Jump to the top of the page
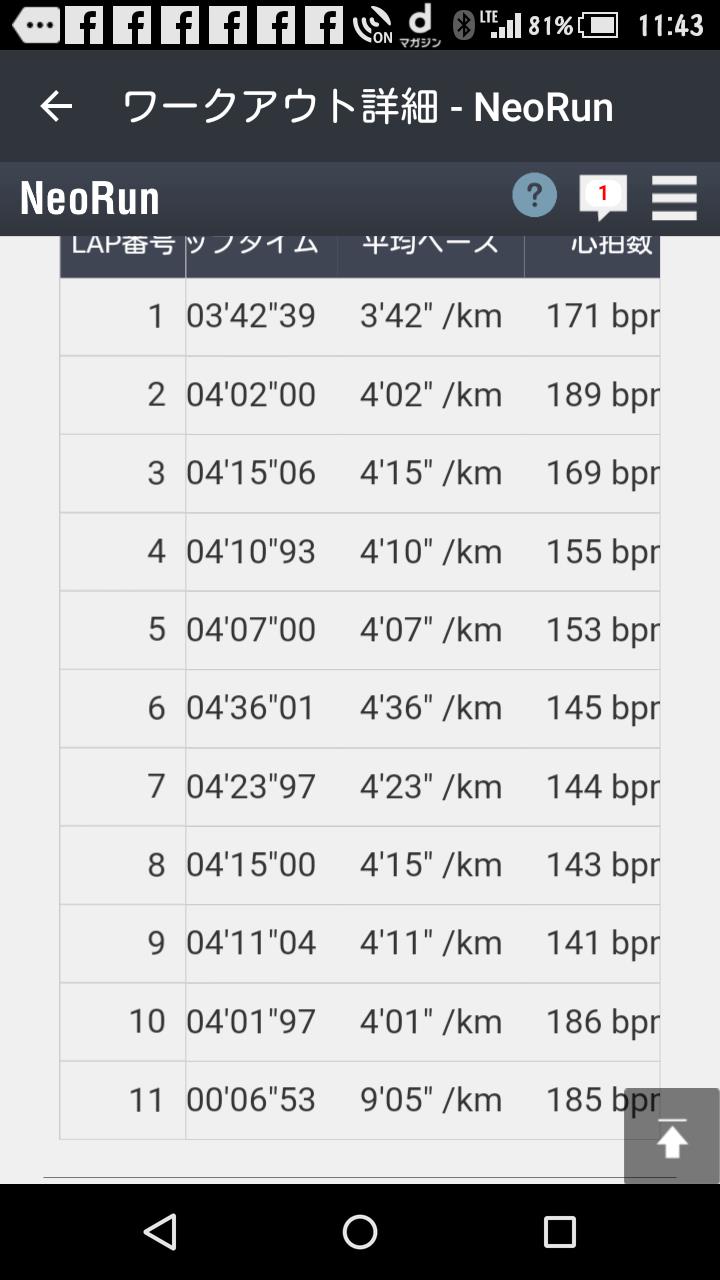This screenshot has width=720, height=1280. (x=672, y=1137)
